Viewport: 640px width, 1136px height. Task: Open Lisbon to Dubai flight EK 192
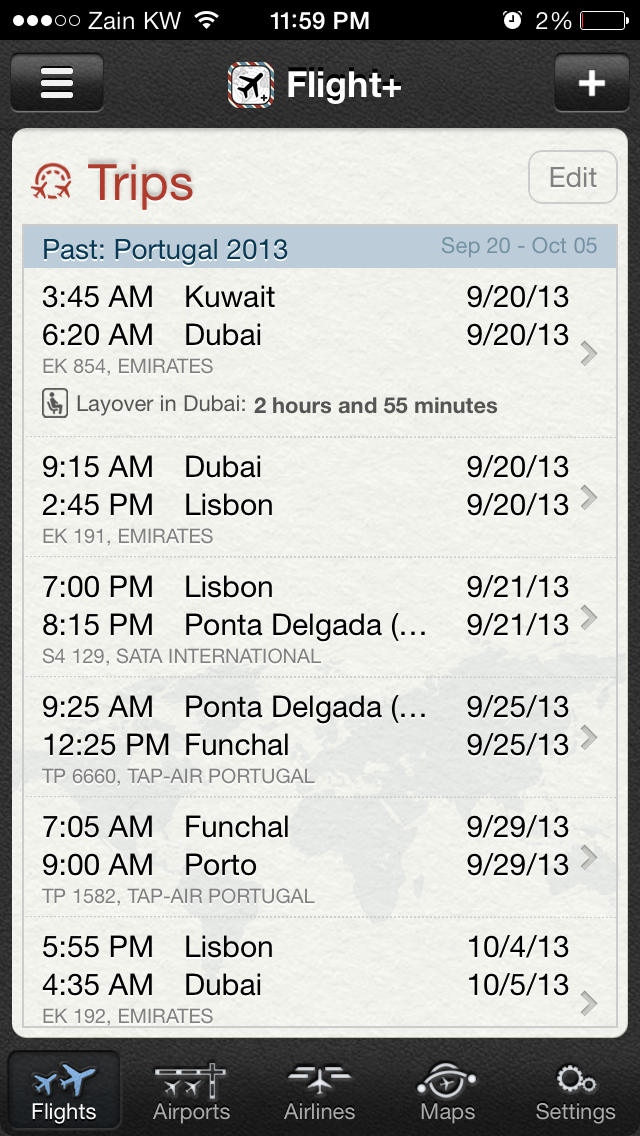[320, 972]
